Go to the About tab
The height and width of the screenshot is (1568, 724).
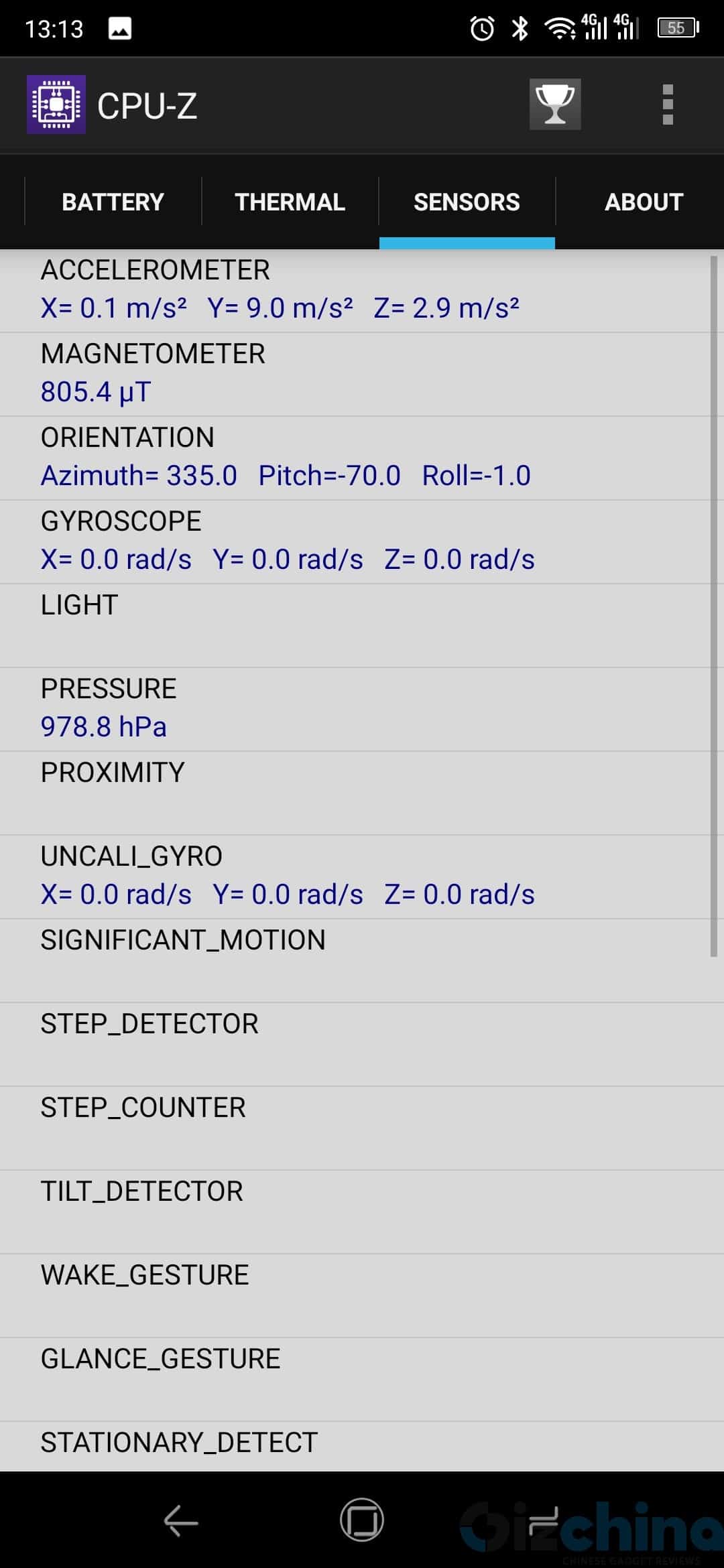(x=643, y=202)
